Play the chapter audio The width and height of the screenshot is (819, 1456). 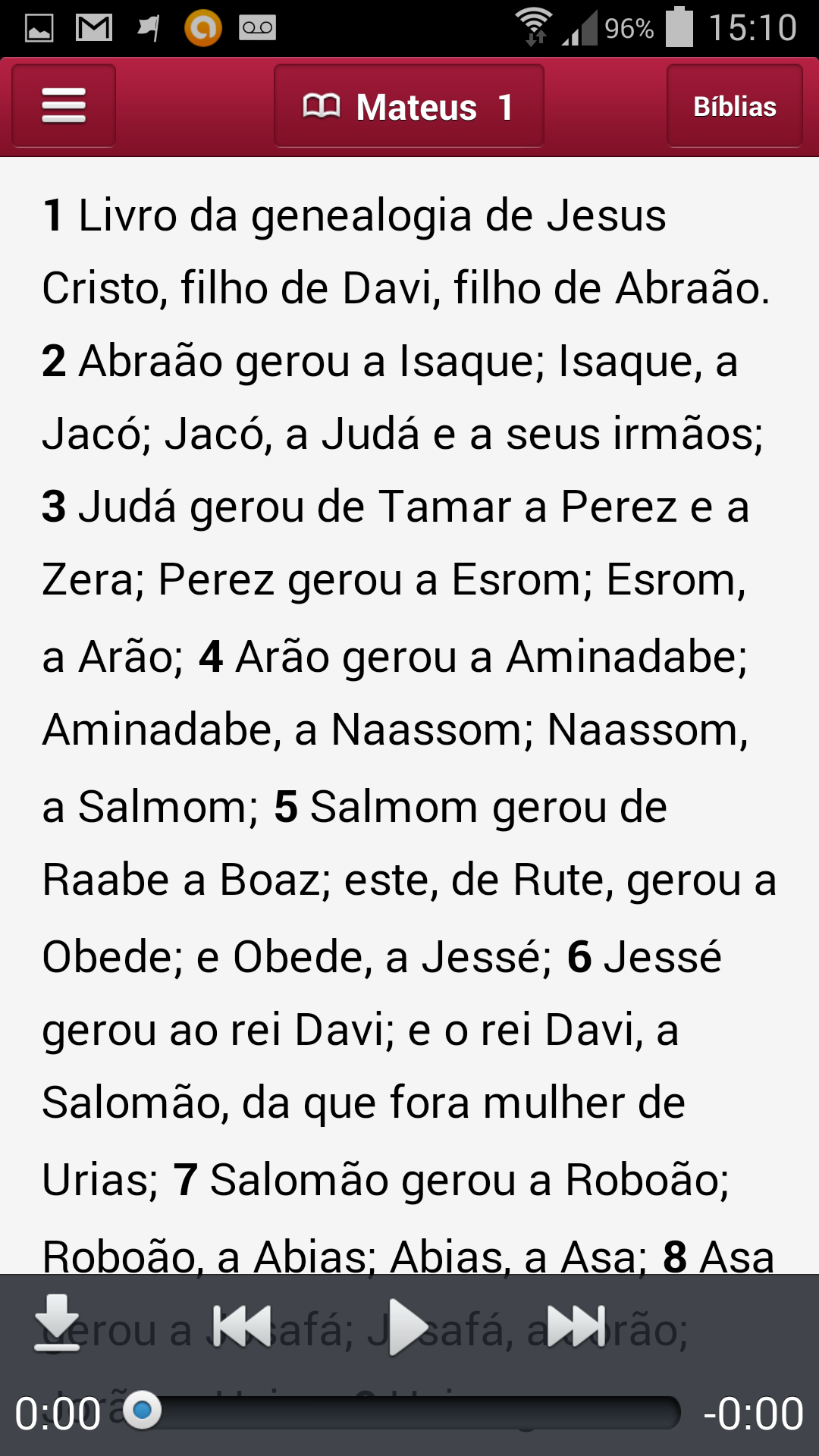[409, 1326]
